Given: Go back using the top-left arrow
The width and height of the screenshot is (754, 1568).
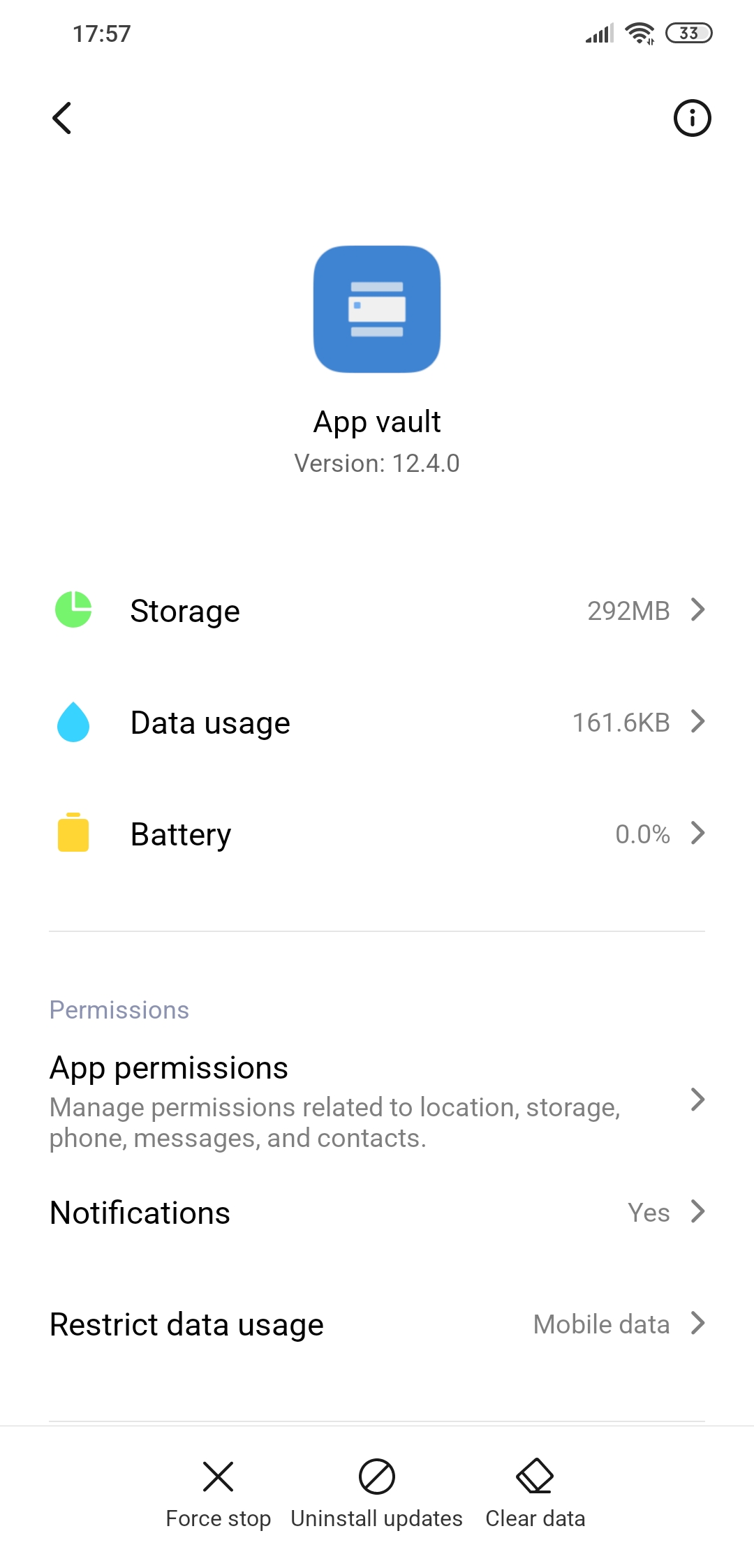Looking at the screenshot, I should click(62, 118).
